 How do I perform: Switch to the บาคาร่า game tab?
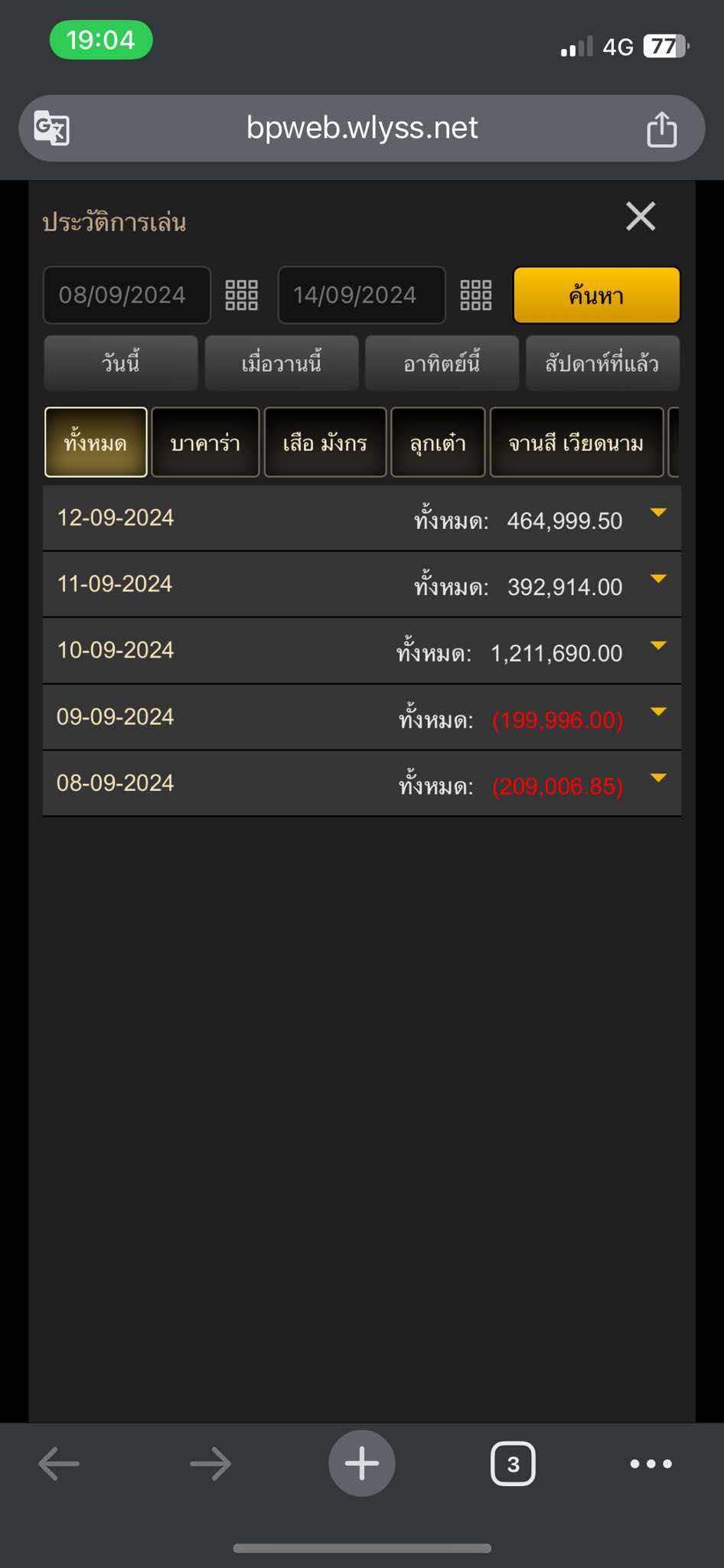click(x=205, y=443)
